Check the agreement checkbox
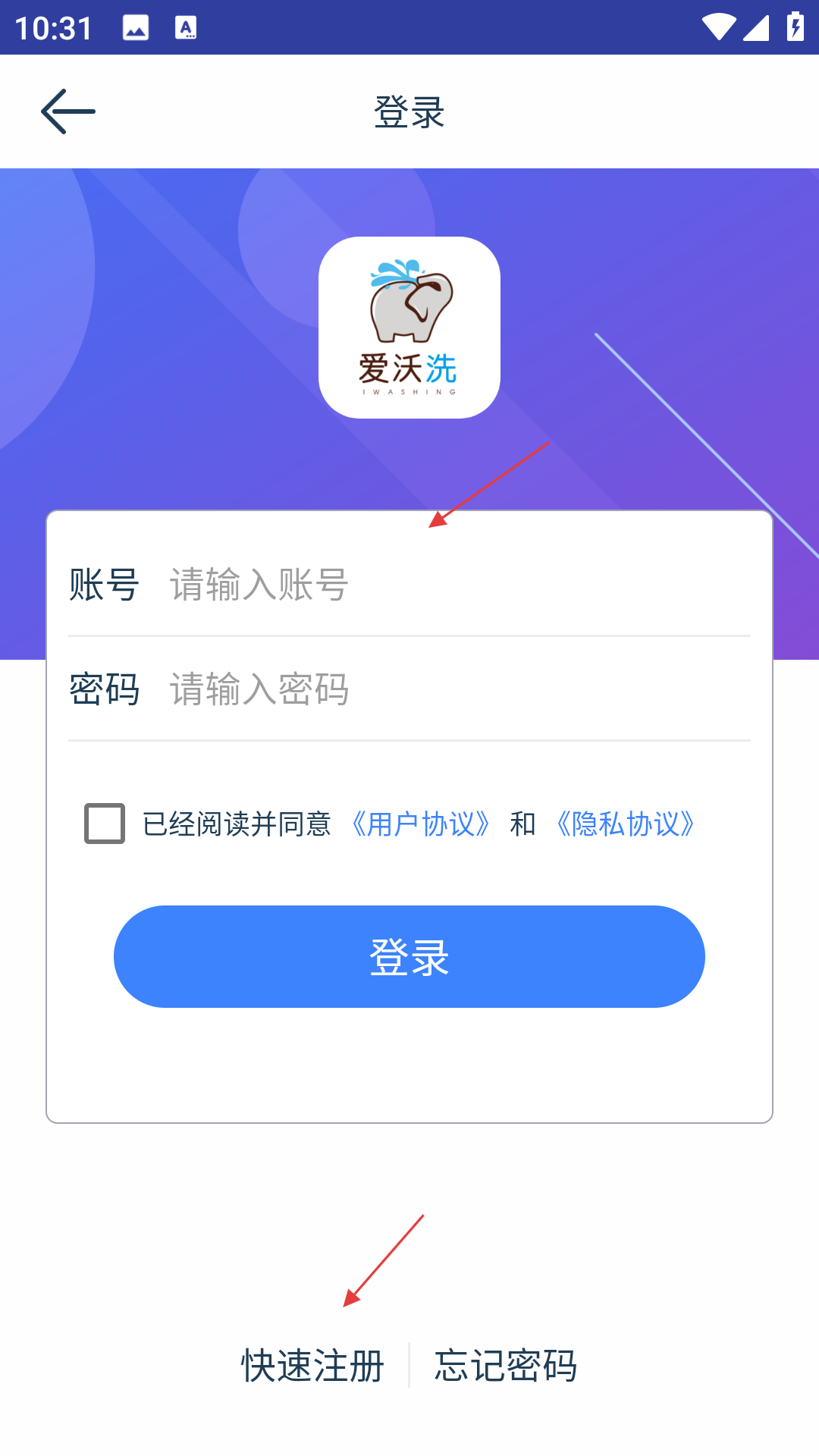Viewport: 819px width, 1456px height. [x=105, y=824]
